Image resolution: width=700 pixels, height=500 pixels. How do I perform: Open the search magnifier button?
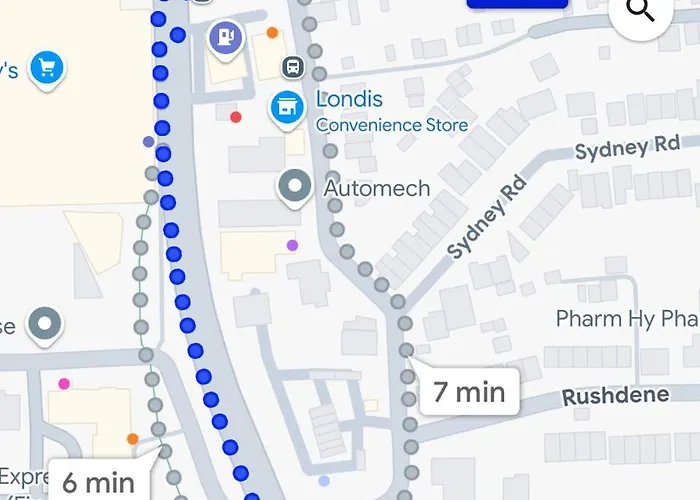click(x=641, y=14)
